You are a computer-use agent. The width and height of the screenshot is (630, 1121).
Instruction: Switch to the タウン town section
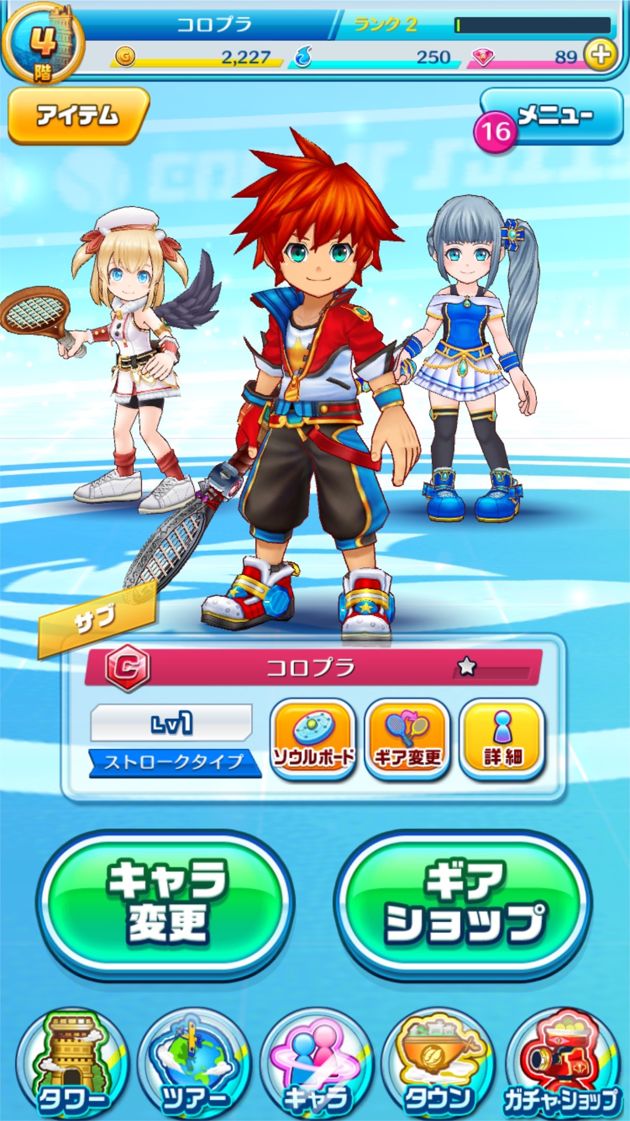(x=438, y=1064)
